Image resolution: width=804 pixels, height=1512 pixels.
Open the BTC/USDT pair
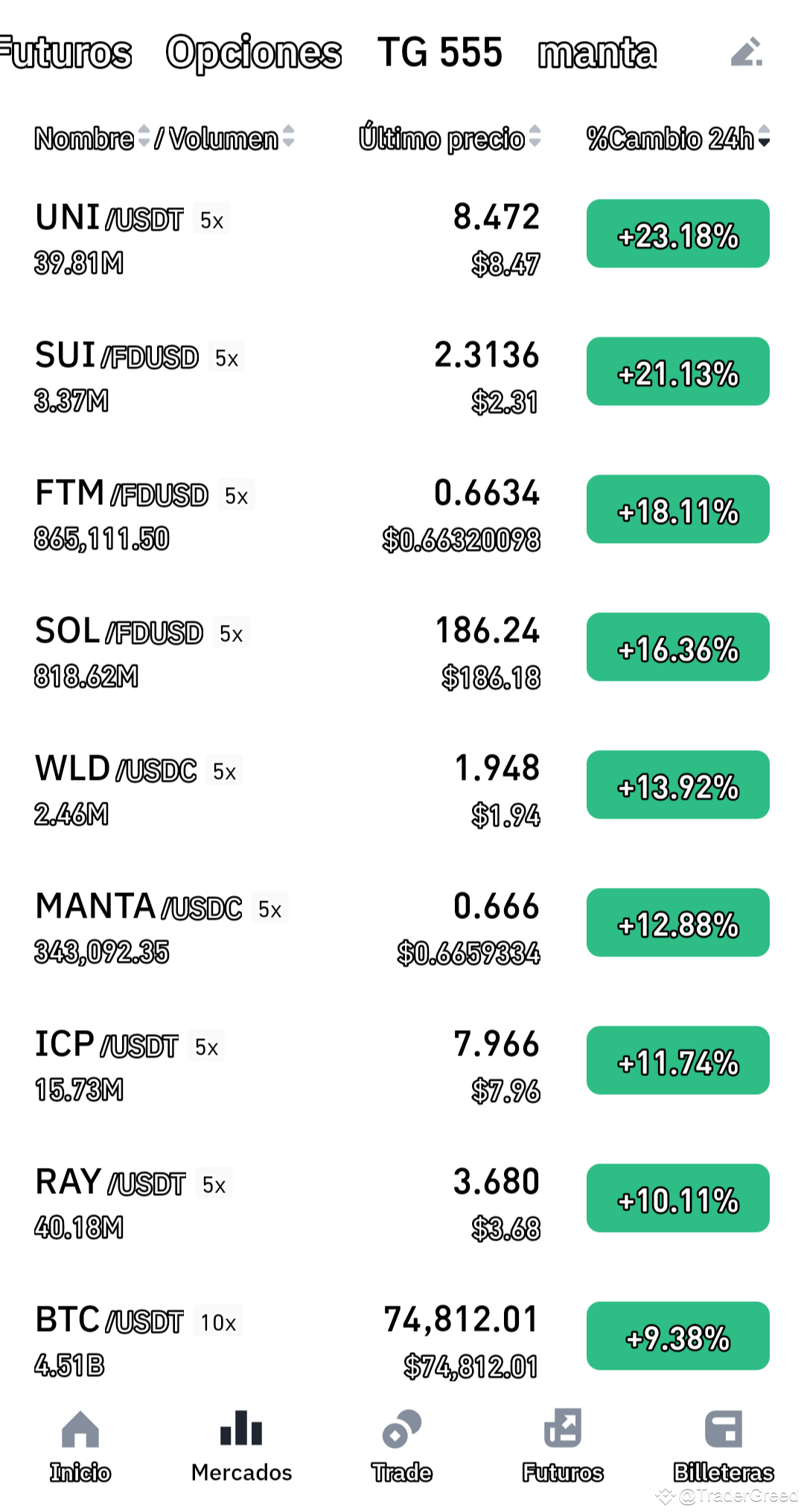click(x=402, y=1342)
